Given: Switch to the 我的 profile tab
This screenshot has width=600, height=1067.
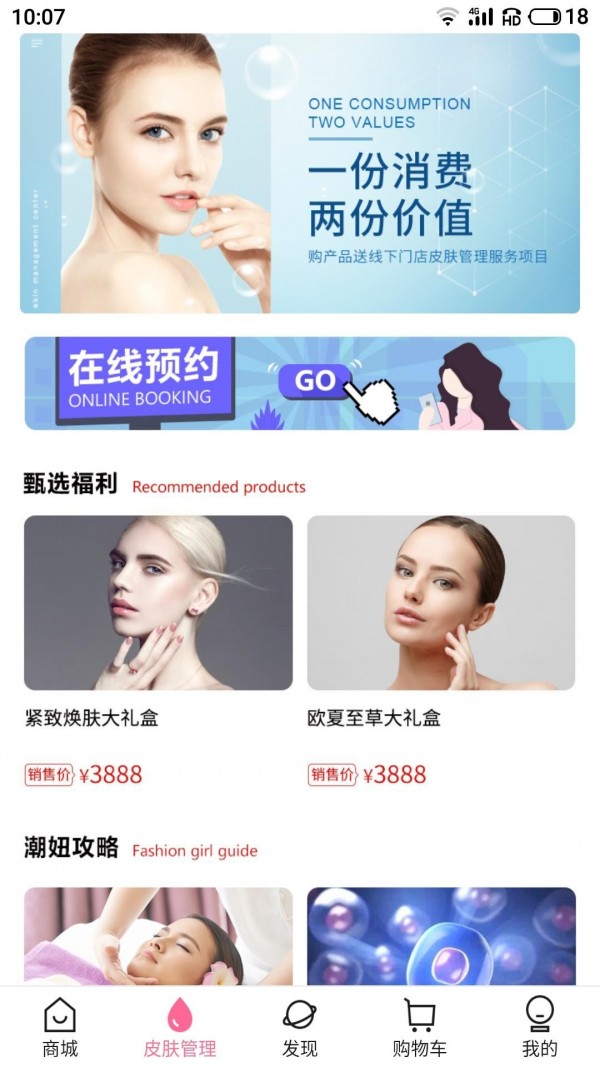Looking at the screenshot, I should pyautogui.click(x=539, y=1027).
